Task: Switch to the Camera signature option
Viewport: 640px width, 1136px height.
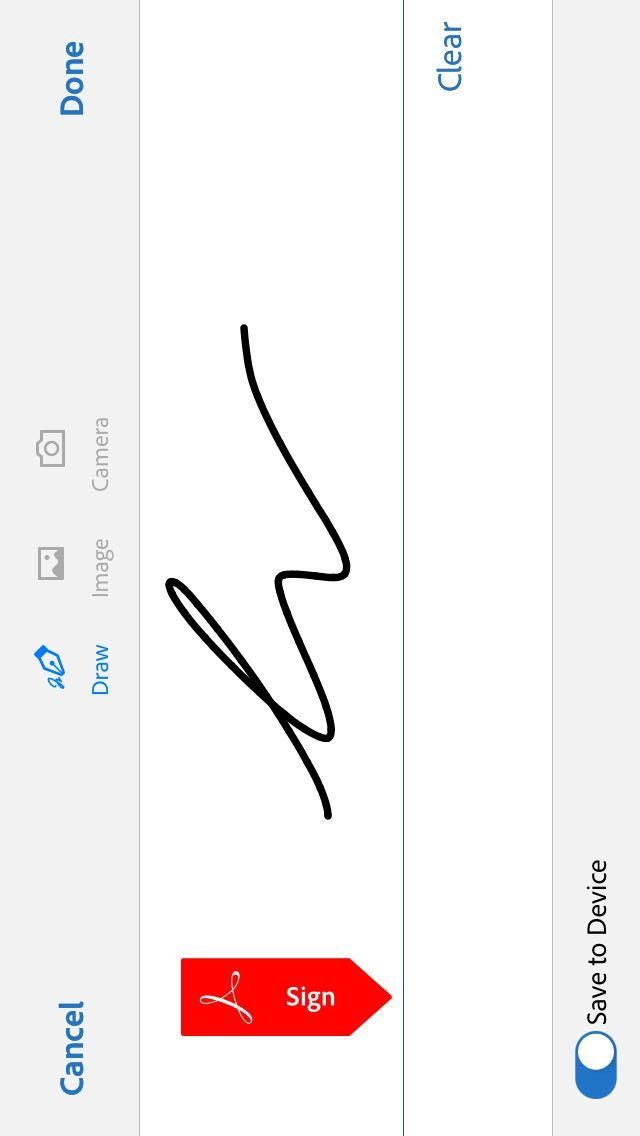Action: point(72,454)
